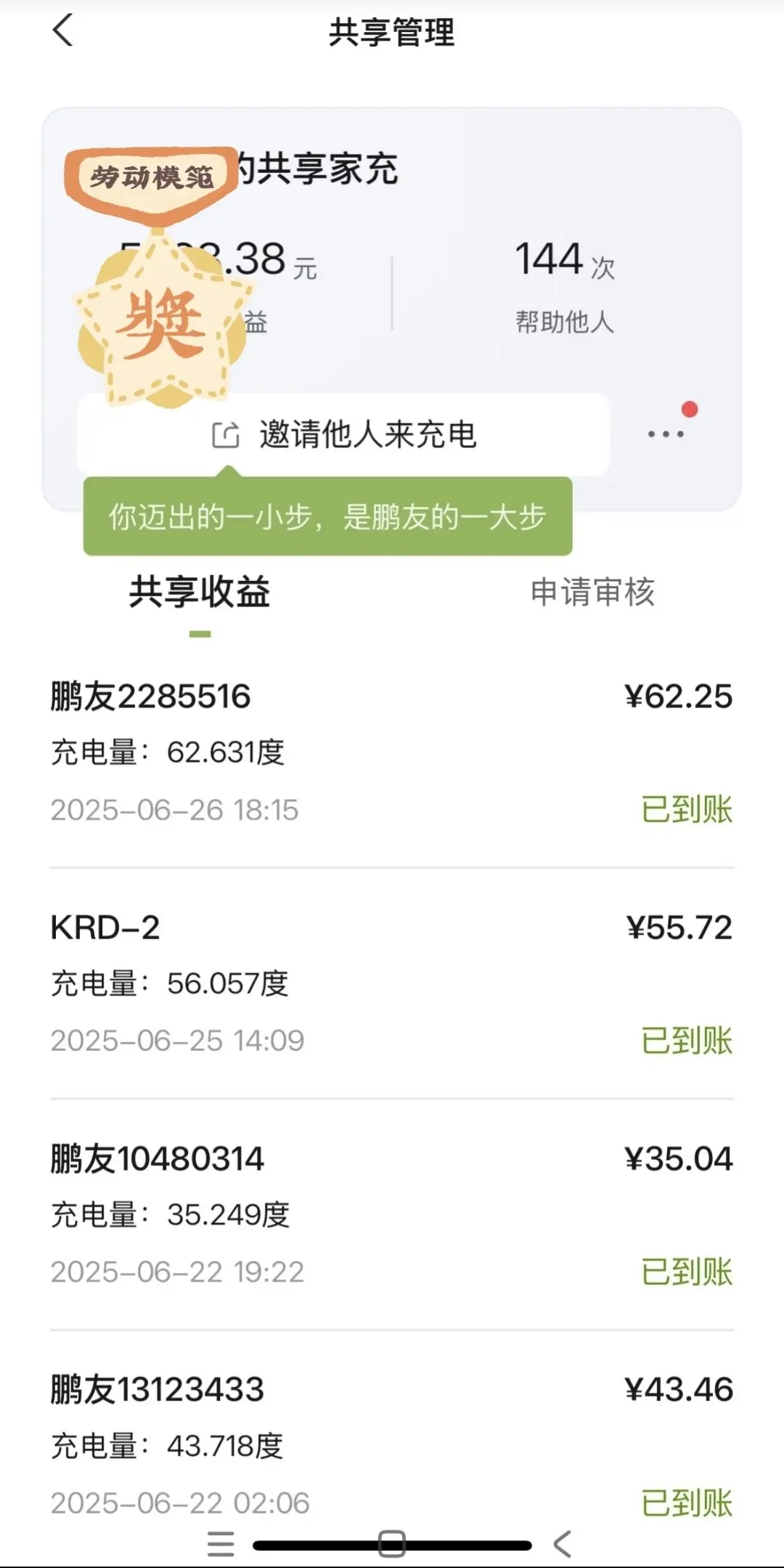This screenshot has height=1568, width=784.
Task: Tap the system recent apps button
Action: [221, 1544]
